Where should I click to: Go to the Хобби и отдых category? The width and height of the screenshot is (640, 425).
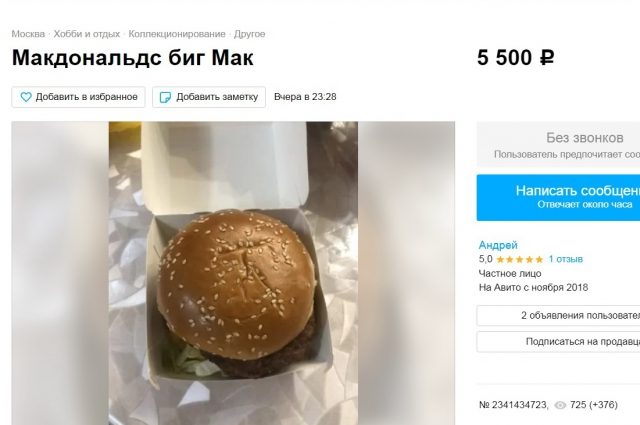click(87, 34)
